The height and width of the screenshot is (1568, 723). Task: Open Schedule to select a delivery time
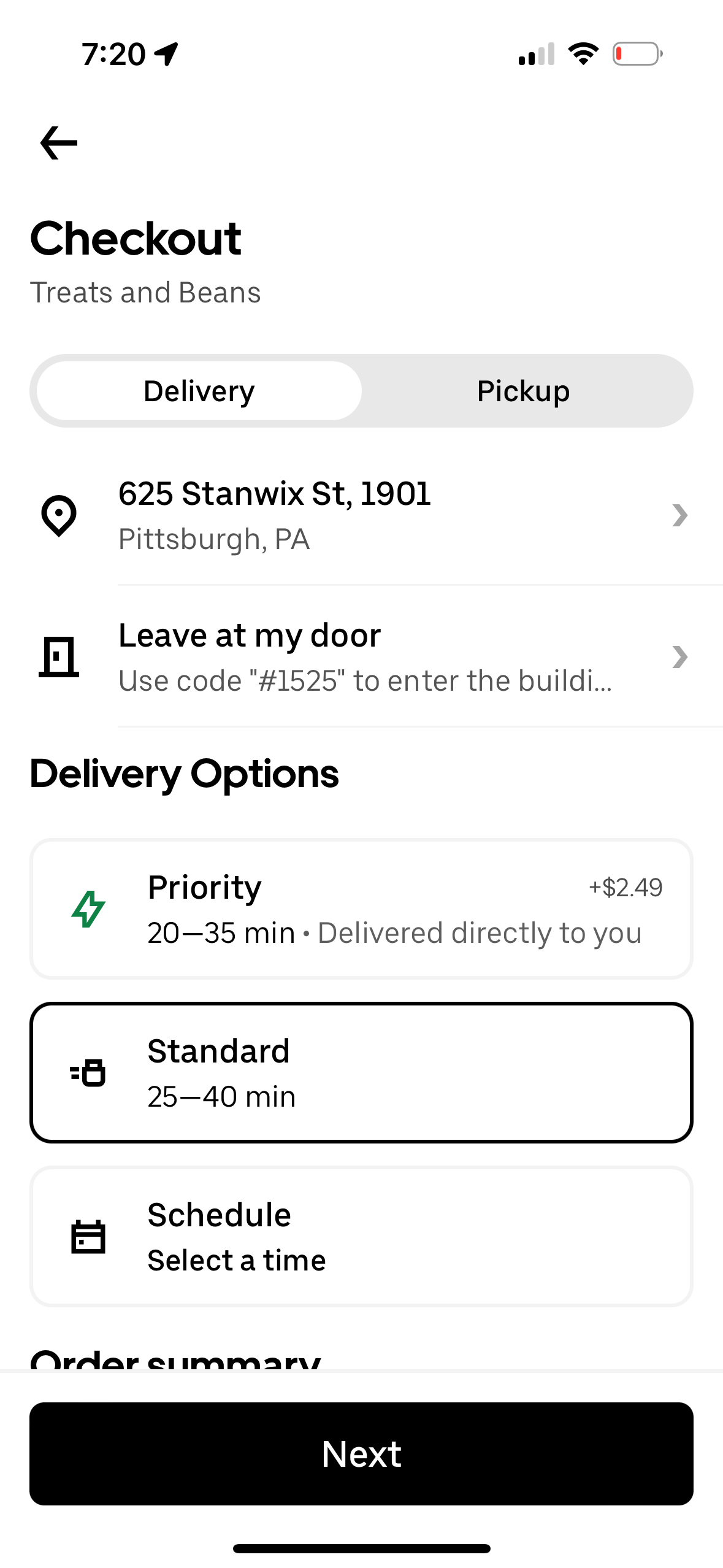pyautogui.click(x=361, y=1236)
